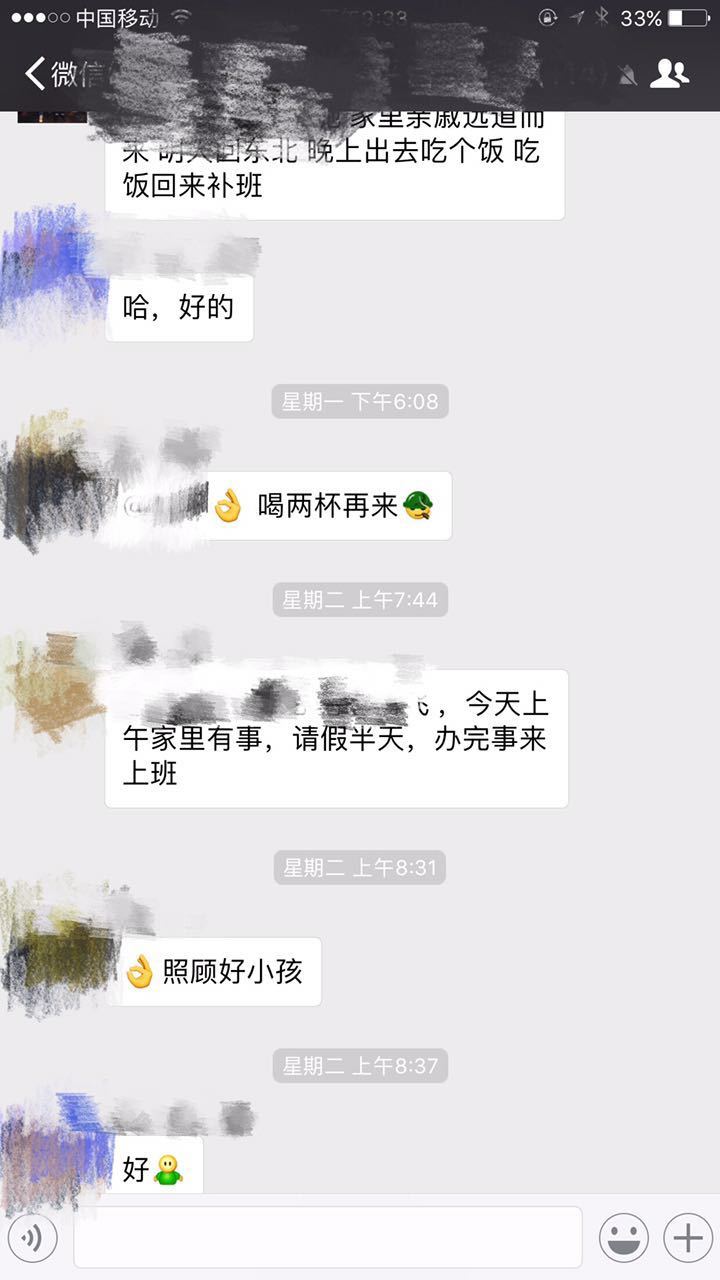Viewport: 720px width, 1280px height.
Task: Open the group chat members info
Action: [x=669, y=74]
